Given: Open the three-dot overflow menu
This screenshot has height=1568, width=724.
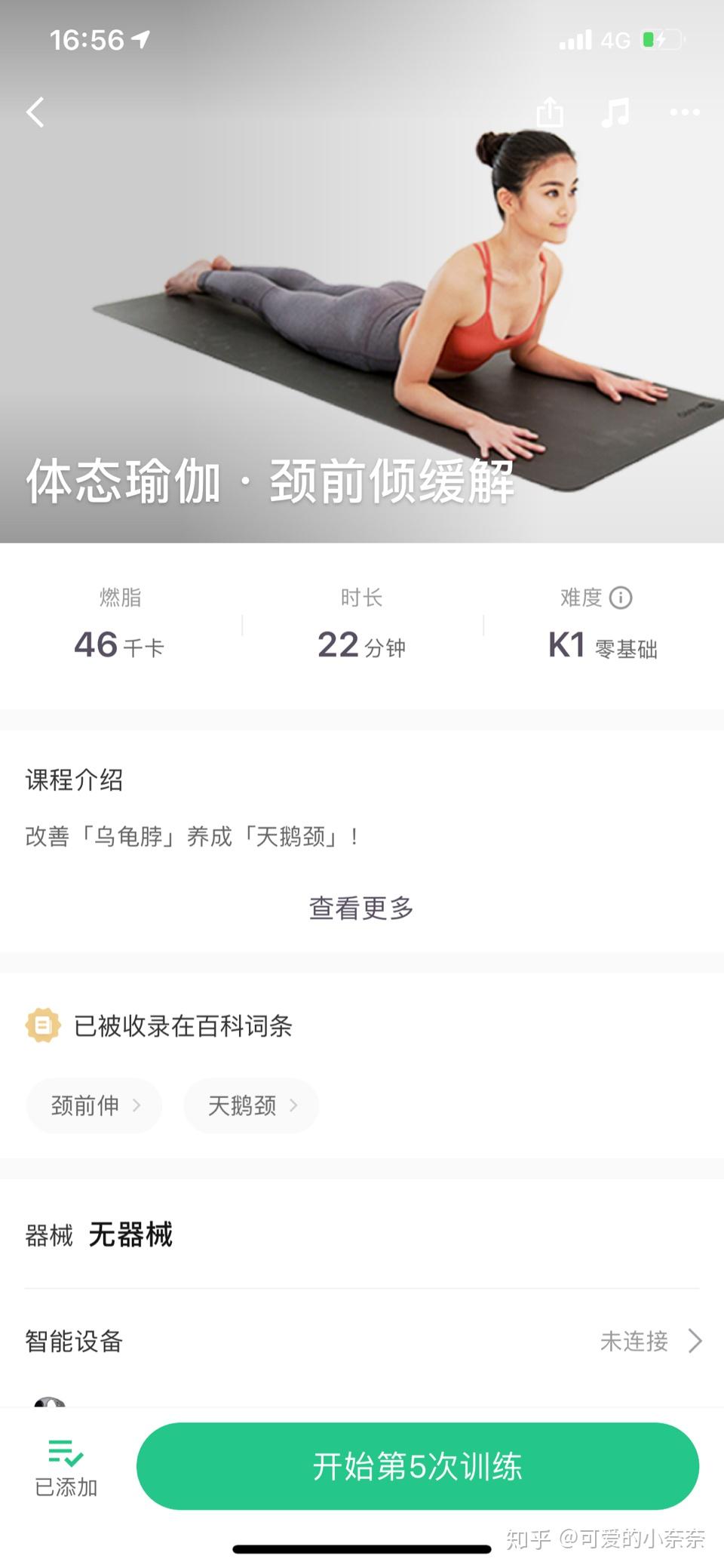Looking at the screenshot, I should click(685, 112).
